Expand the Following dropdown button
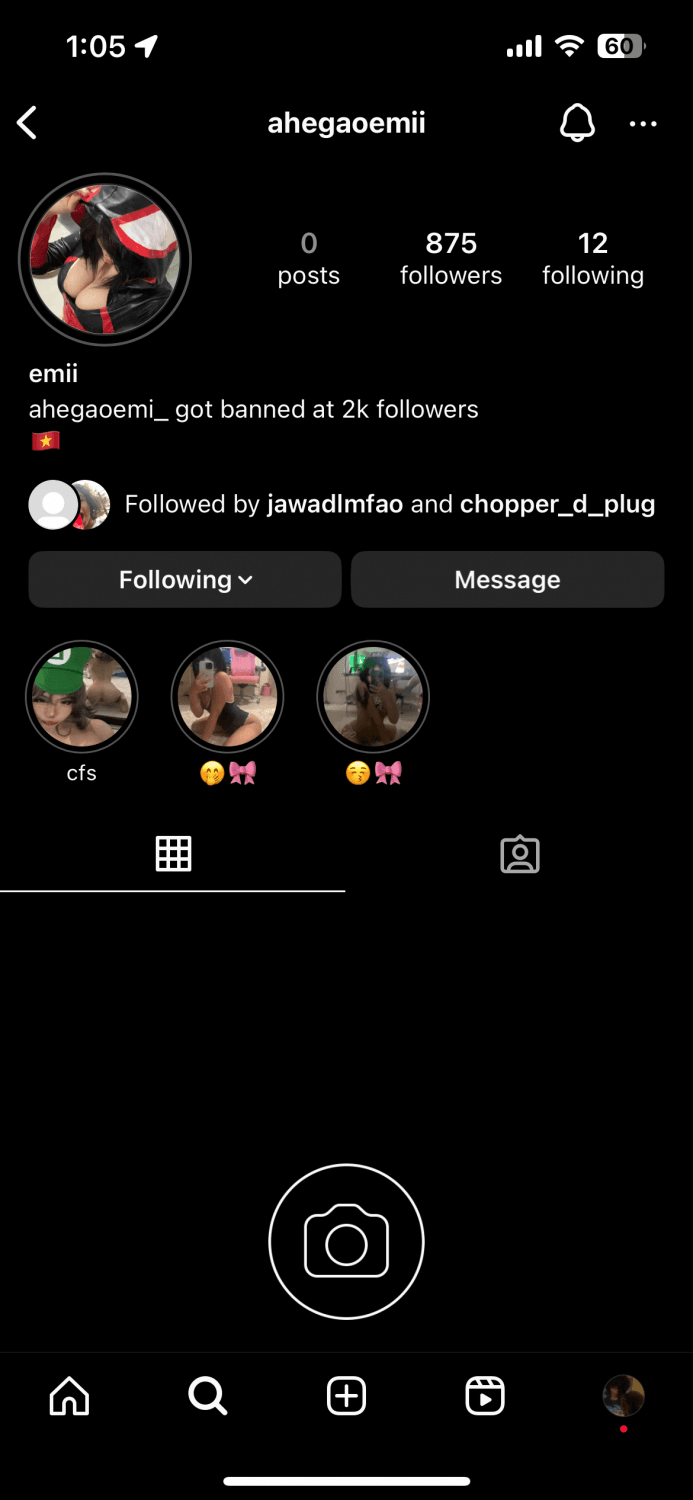Image resolution: width=693 pixels, height=1500 pixels. pos(185,580)
